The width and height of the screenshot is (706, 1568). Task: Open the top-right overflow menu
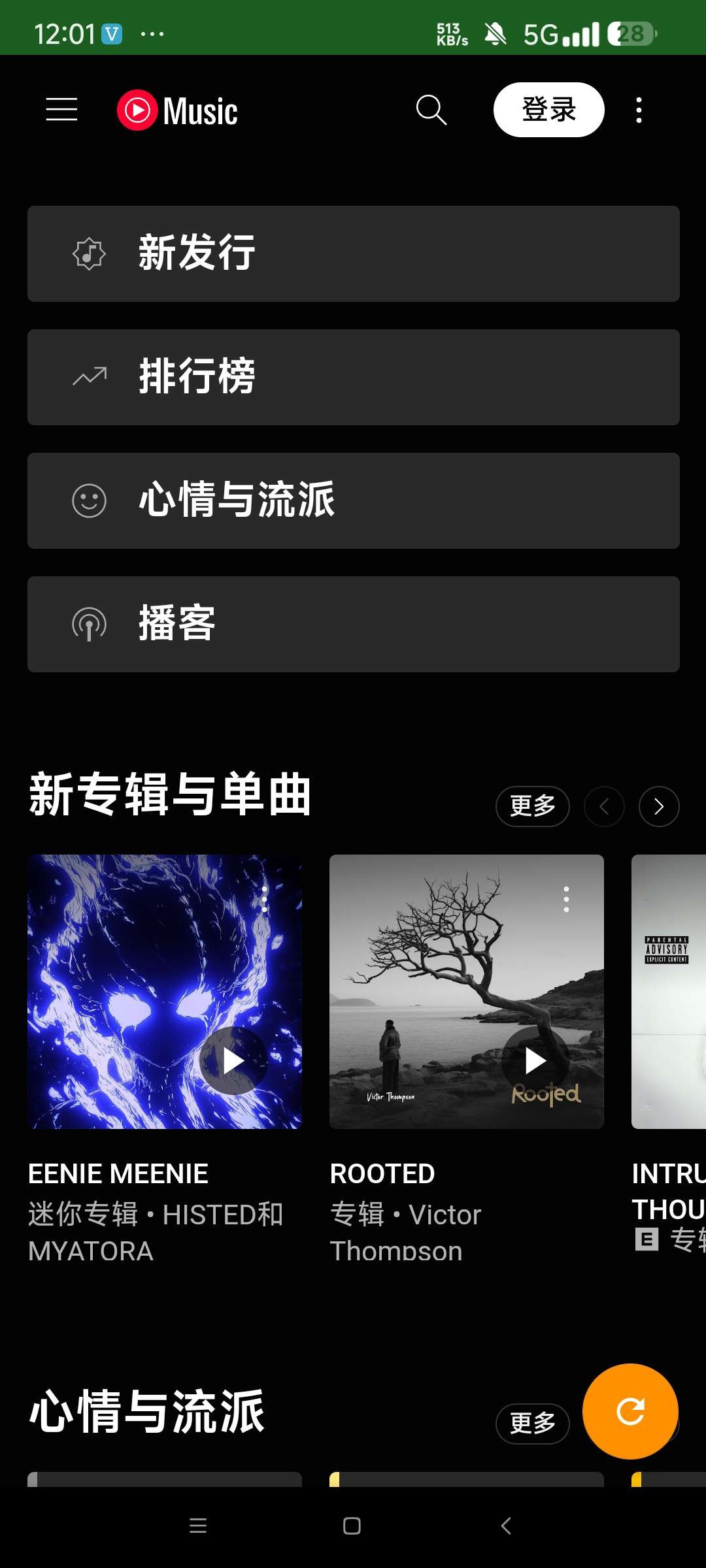pyautogui.click(x=639, y=110)
